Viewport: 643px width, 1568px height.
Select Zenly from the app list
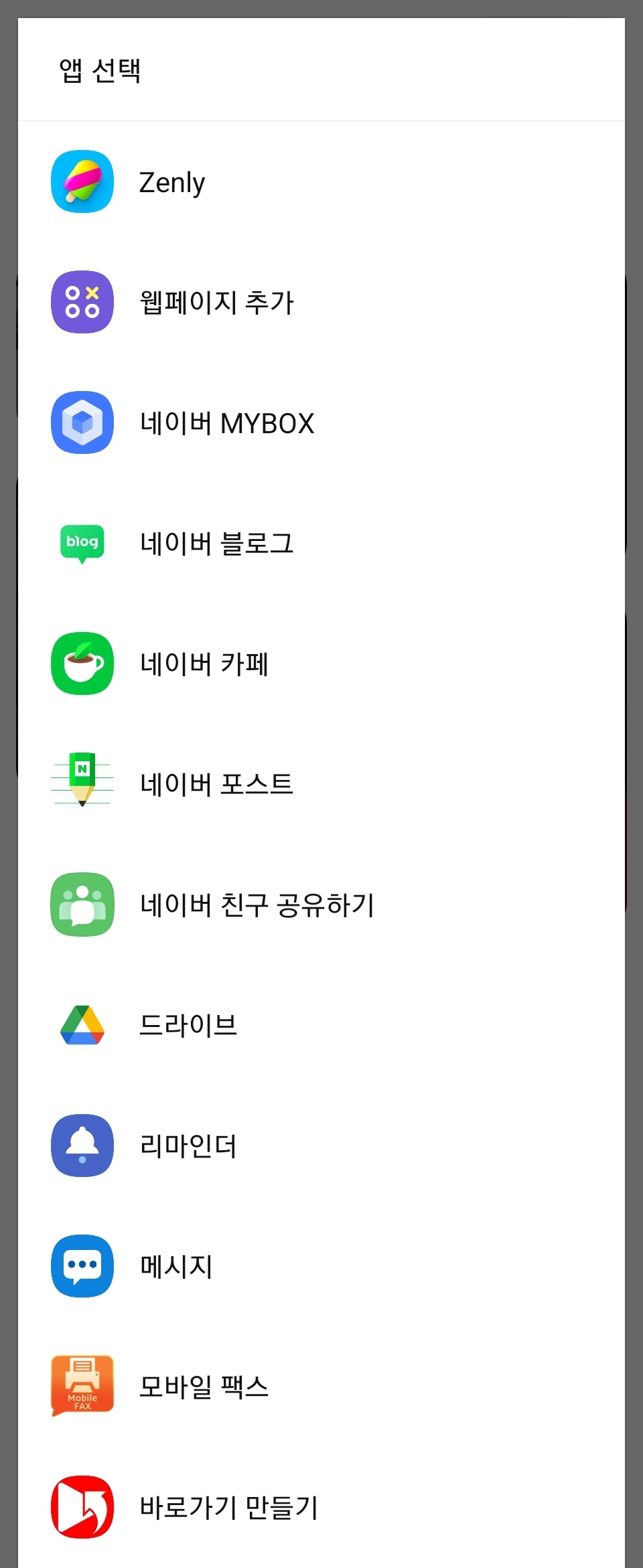coord(321,181)
